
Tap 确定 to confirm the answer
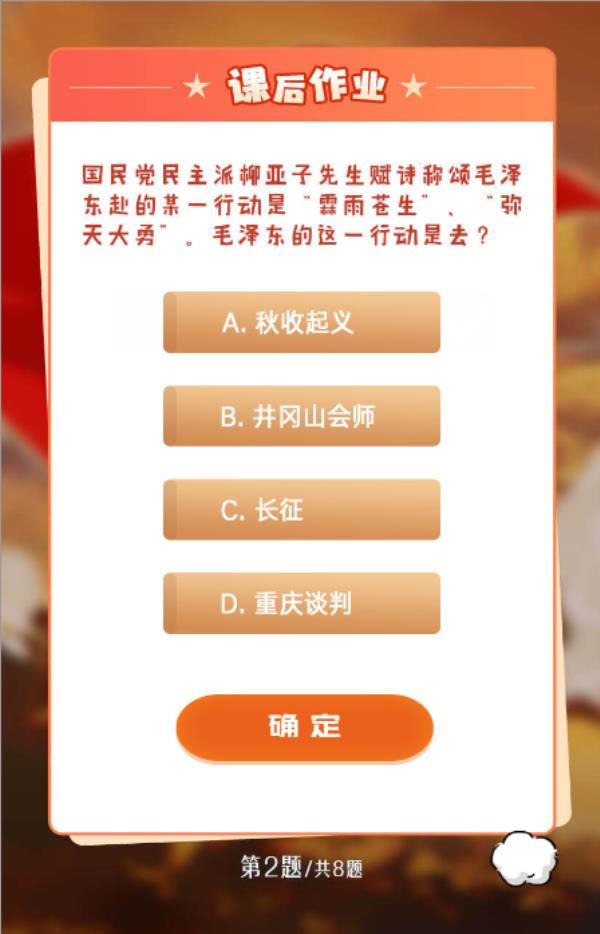[304, 727]
